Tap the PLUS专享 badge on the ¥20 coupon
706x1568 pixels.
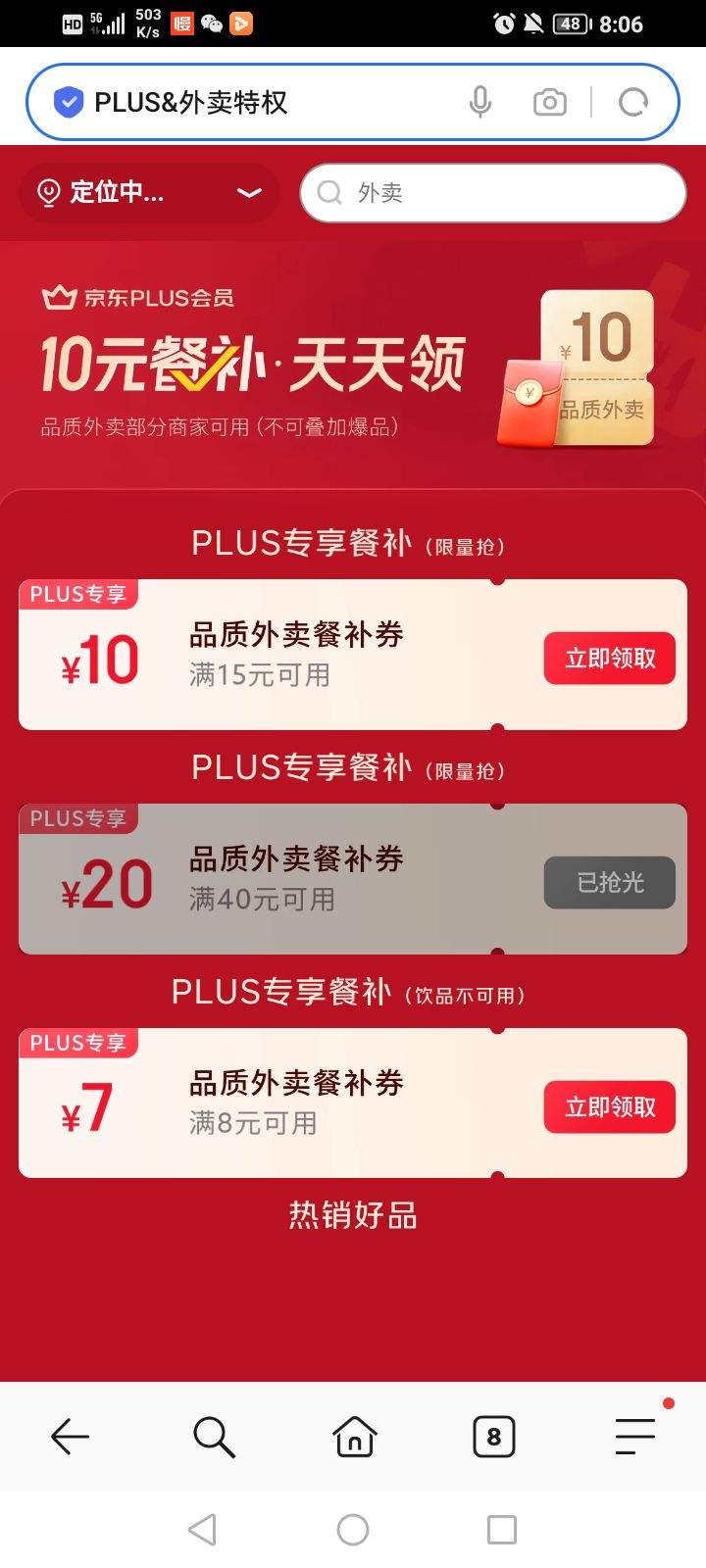pyautogui.click(x=78, y=818)
